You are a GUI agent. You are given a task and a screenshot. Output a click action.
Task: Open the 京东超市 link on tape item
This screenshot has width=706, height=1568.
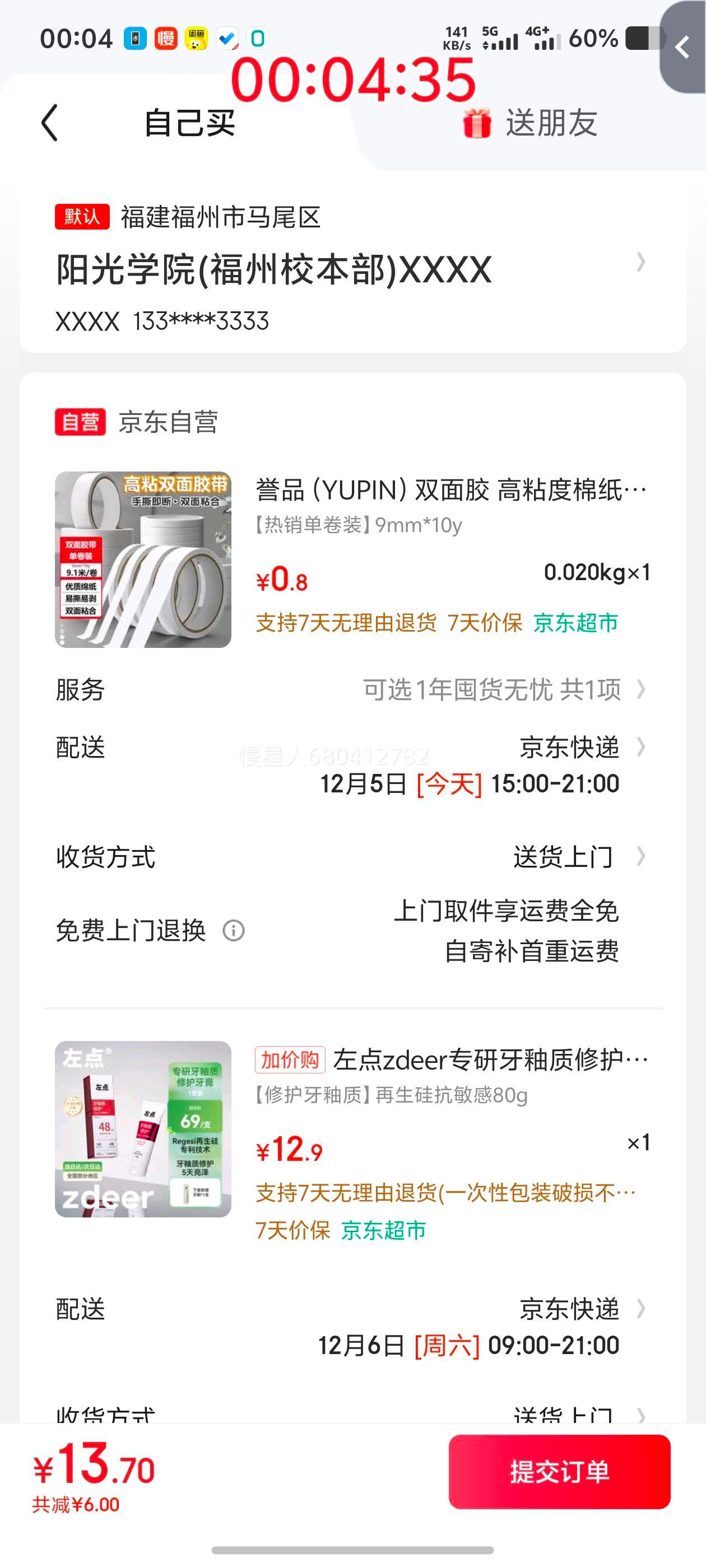(575, 623)
